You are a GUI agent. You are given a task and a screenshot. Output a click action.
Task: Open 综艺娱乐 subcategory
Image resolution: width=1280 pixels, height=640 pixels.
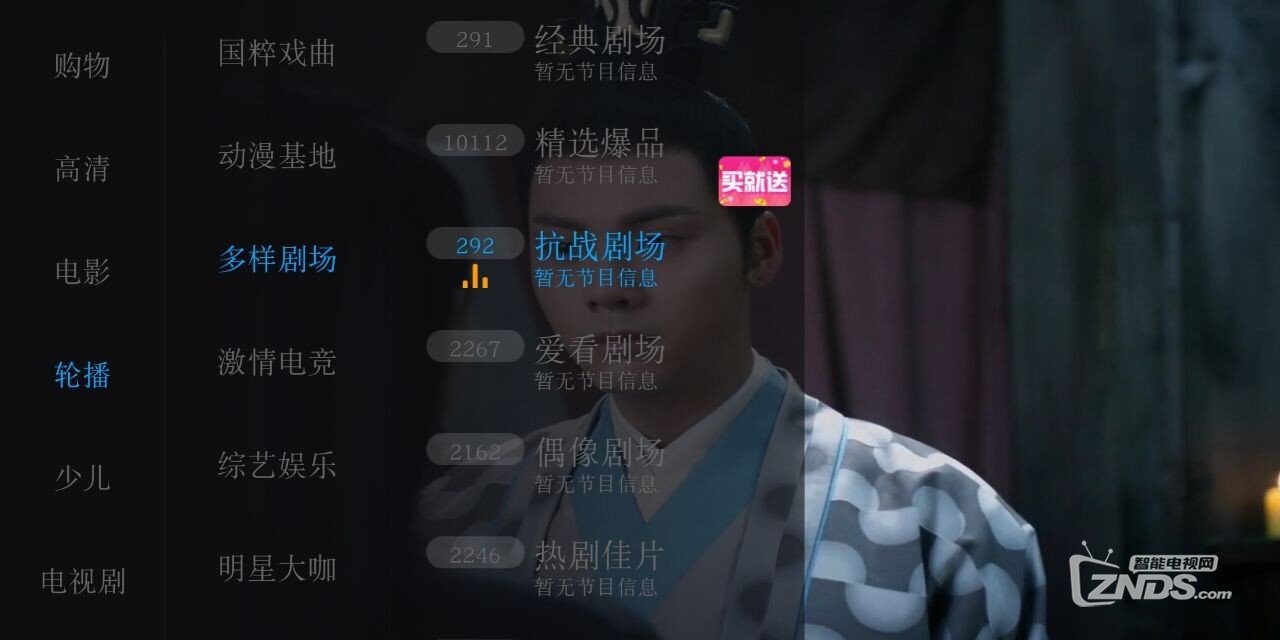tap(277, 465)
